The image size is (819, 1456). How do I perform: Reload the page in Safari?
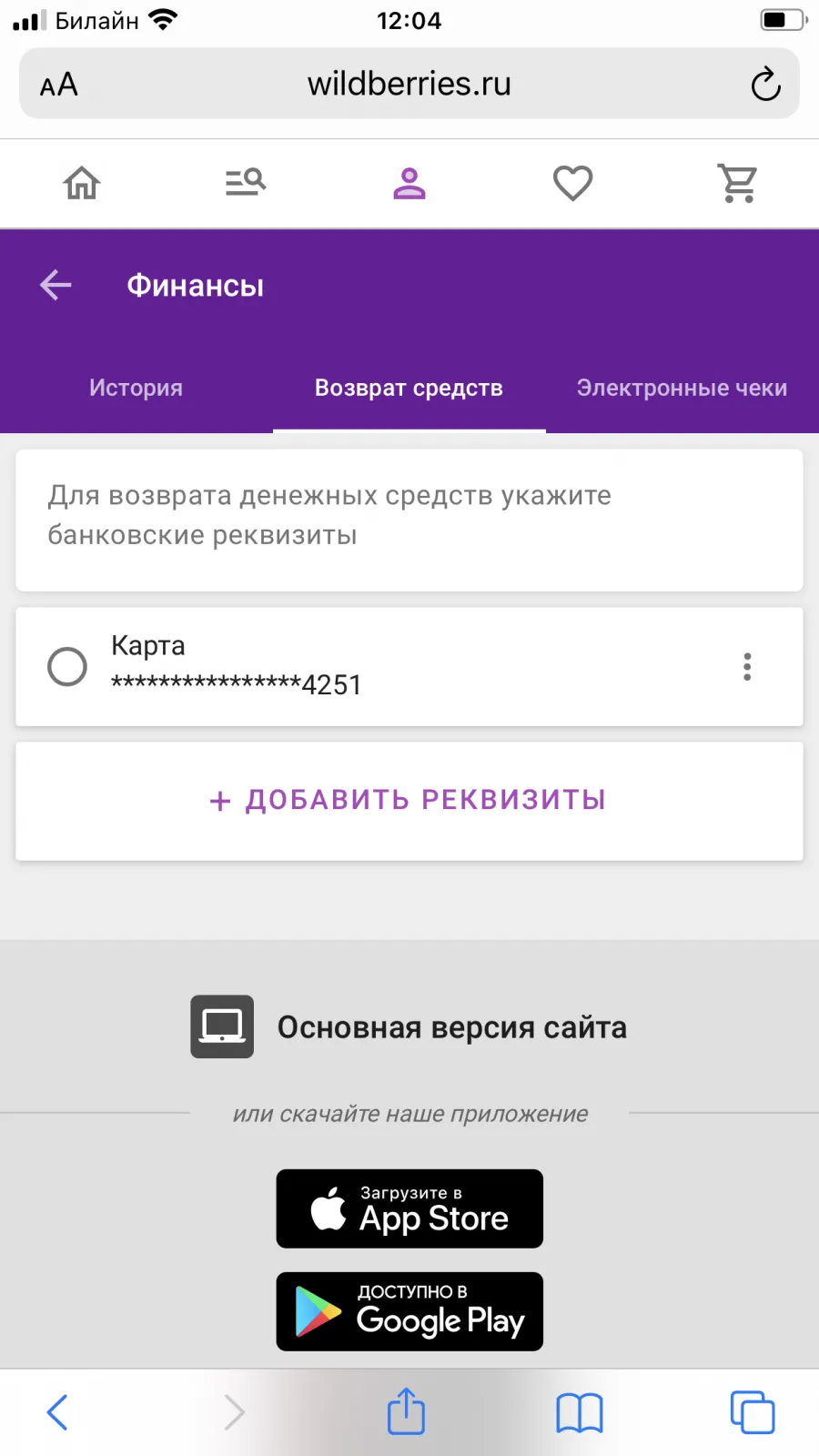pos(765,84)
